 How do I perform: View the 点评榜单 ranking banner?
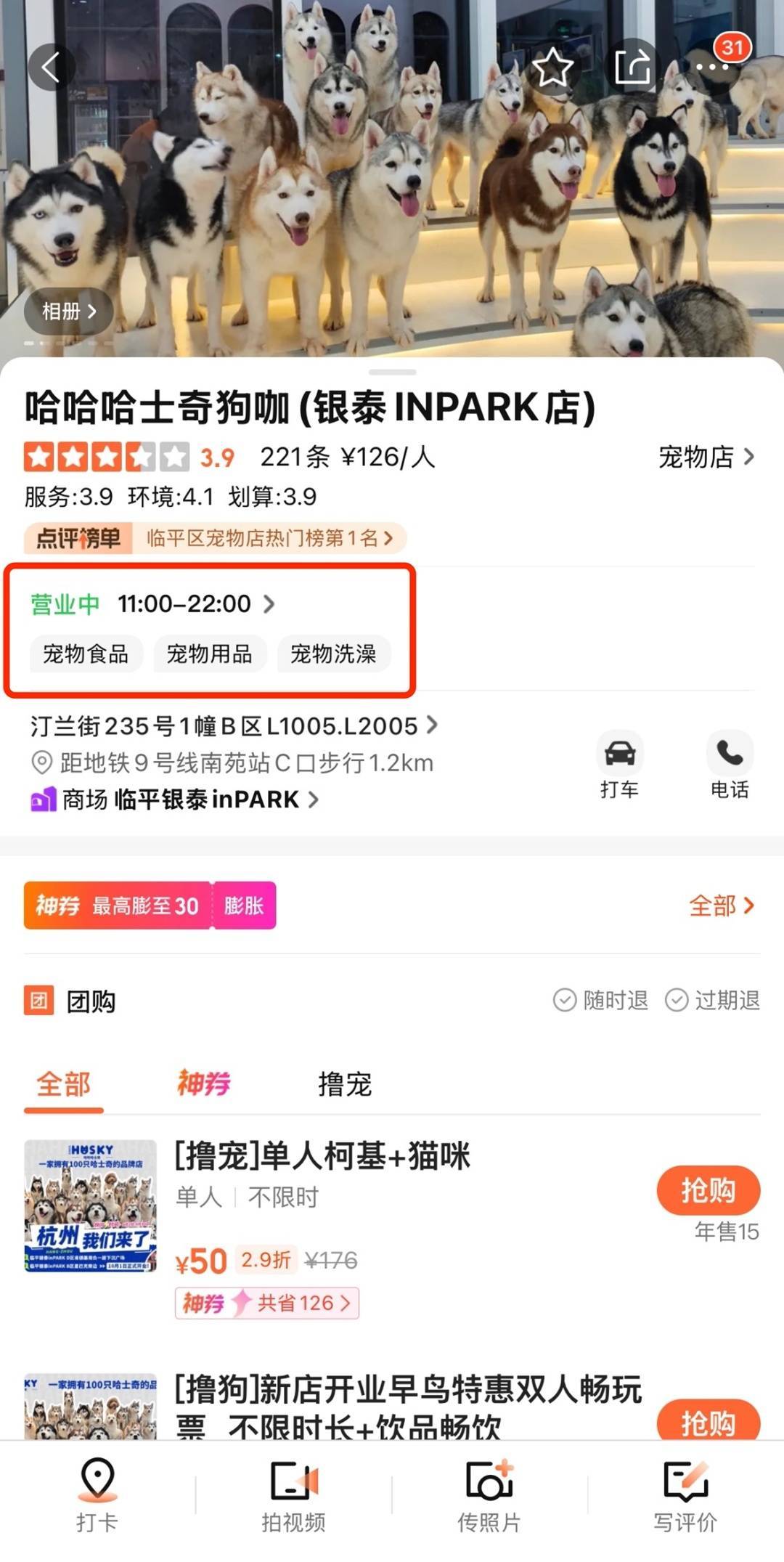[215, 538]
